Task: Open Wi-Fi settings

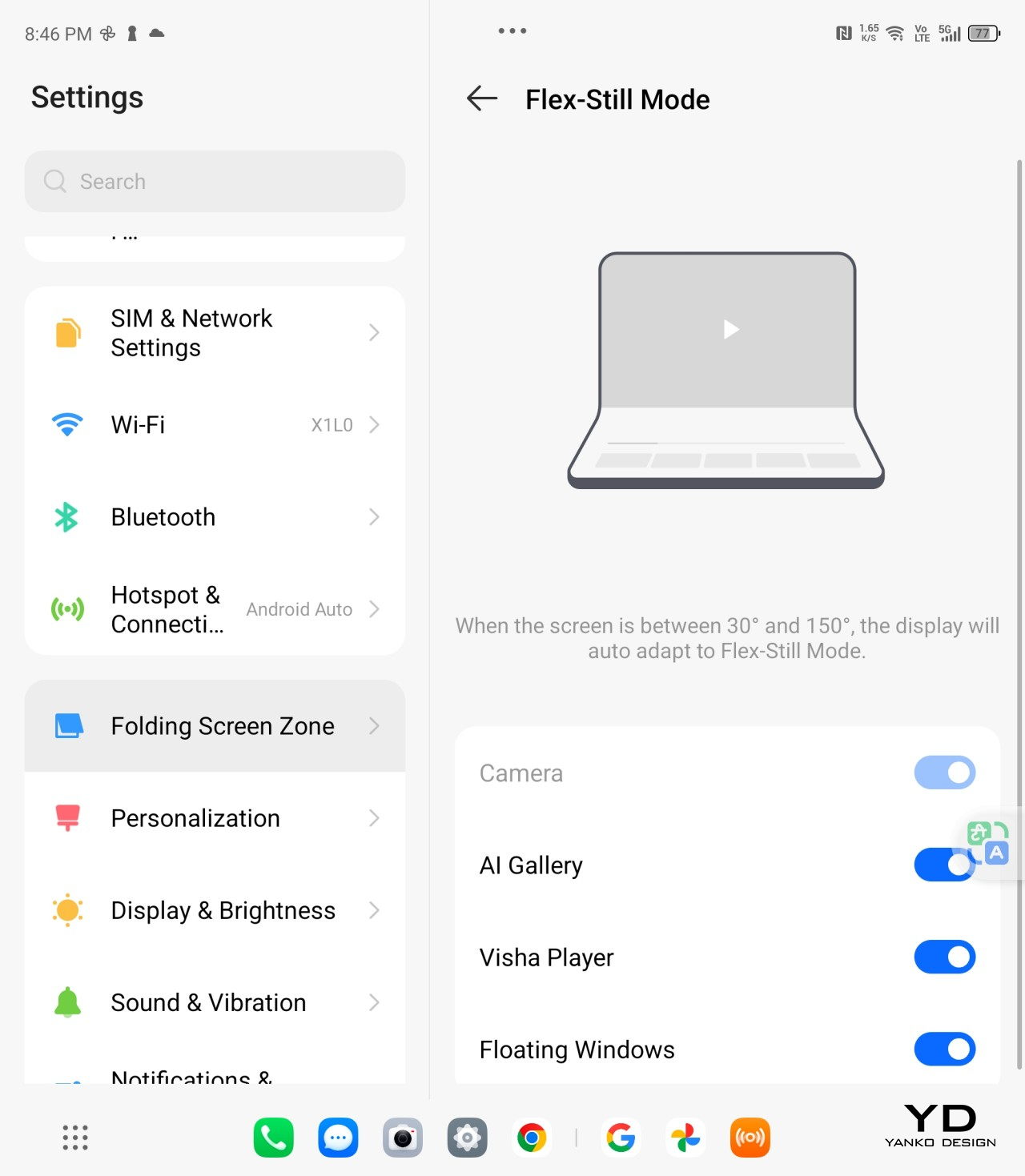Action: [215, 425]
